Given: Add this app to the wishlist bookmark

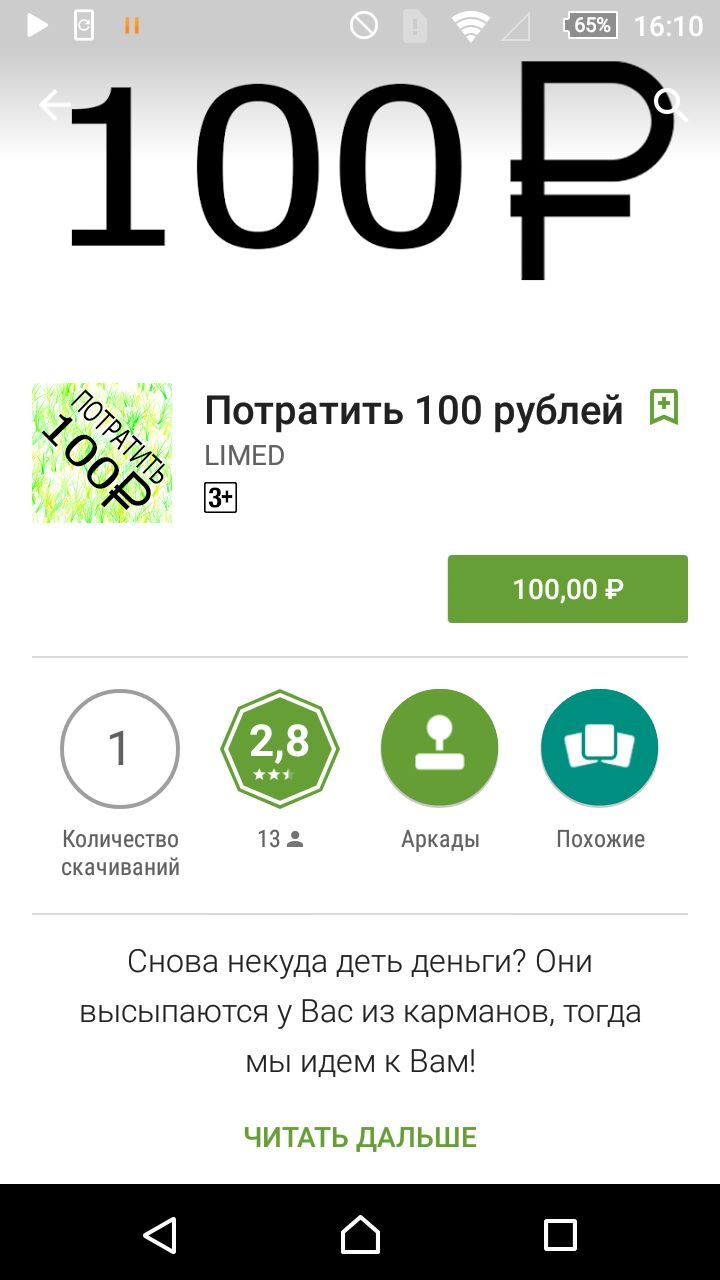Looking at the screenshot, I should click(x=664, y=408).
